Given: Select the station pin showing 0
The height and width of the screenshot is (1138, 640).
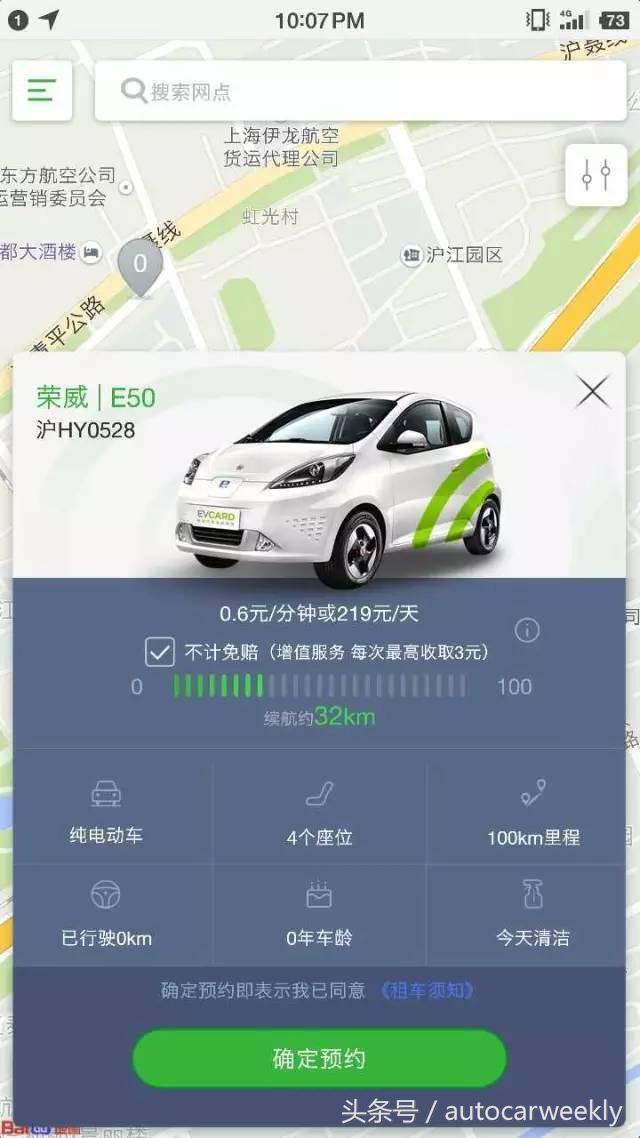Looking at the screenshot, I should (x=140, y=267).
